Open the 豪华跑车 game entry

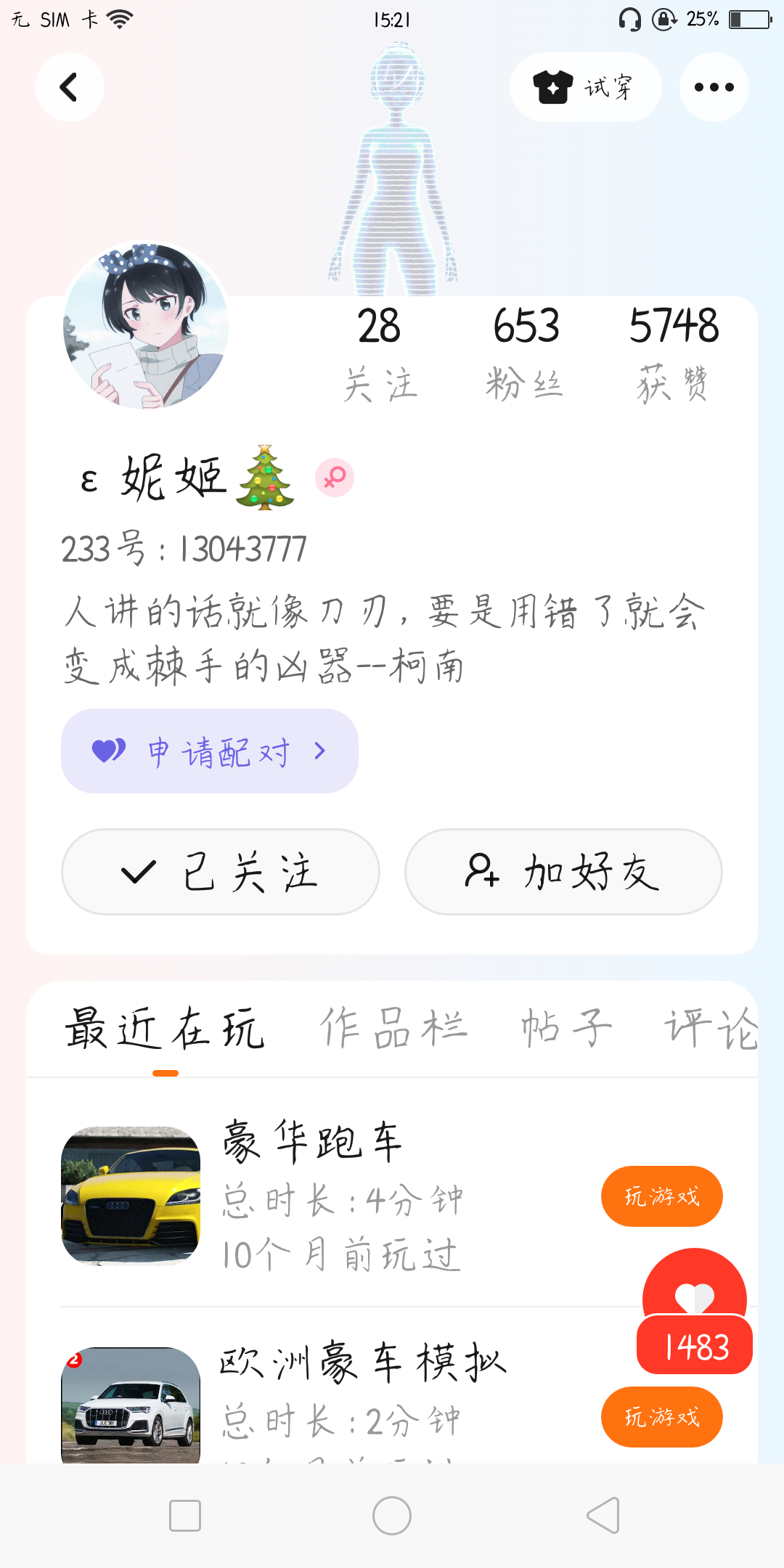click(x=312, y=1195)
